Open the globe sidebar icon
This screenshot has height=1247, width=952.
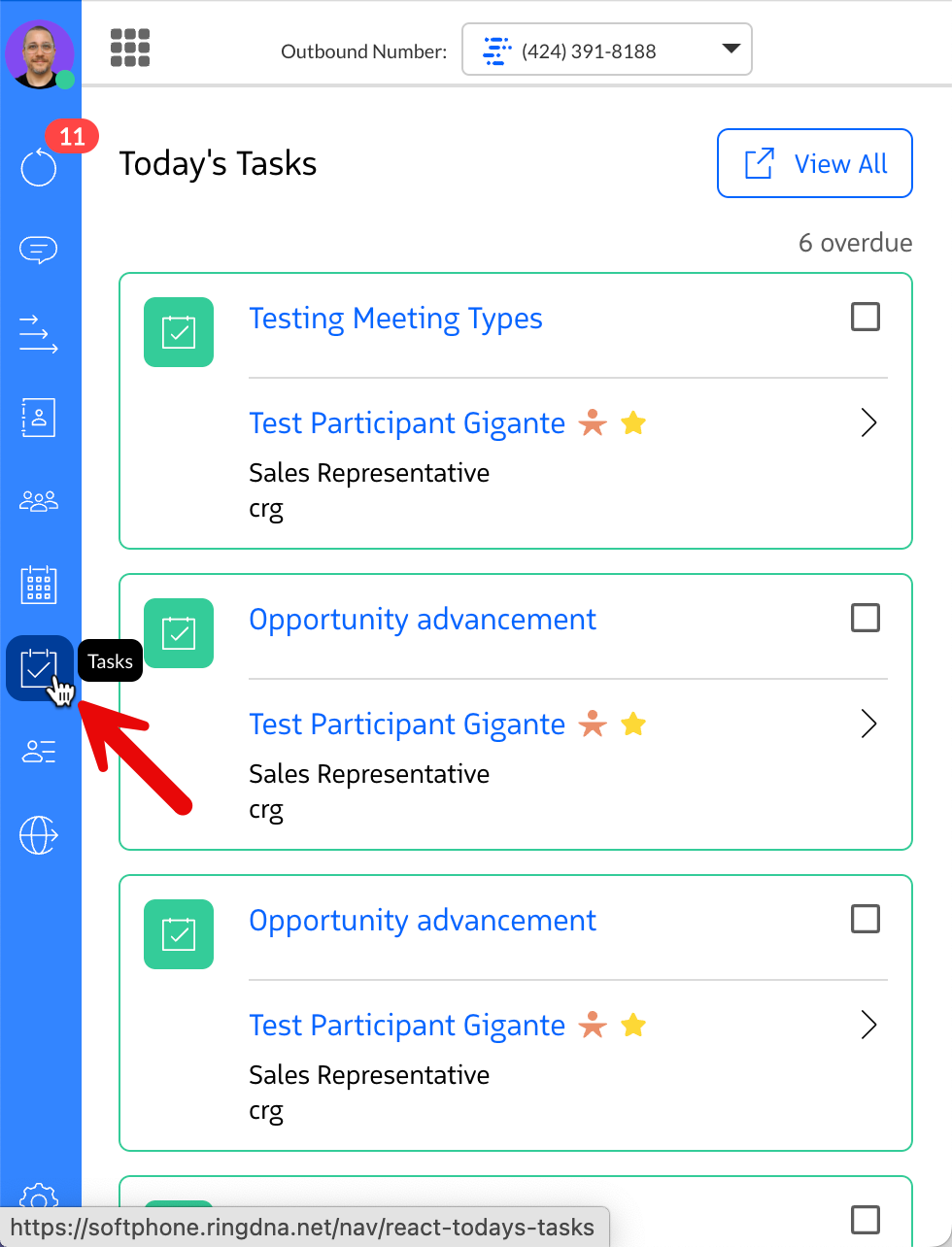click(x=39, y=834)
